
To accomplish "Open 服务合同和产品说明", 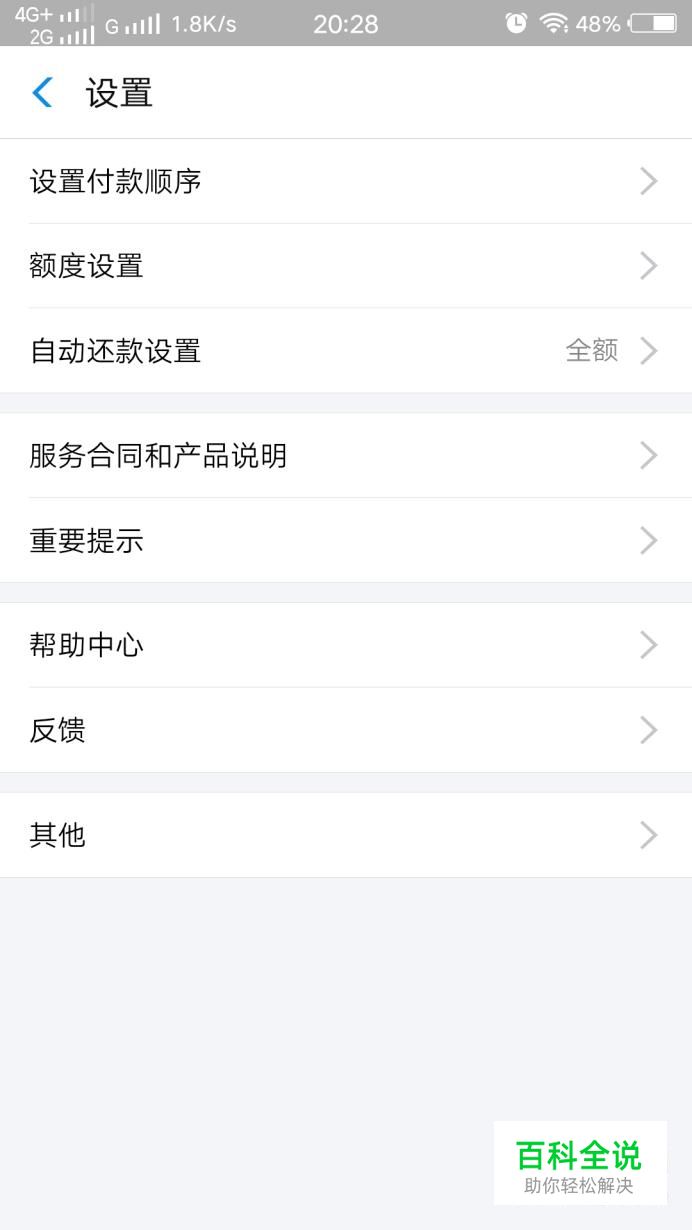I will click(x=346, y=456).
